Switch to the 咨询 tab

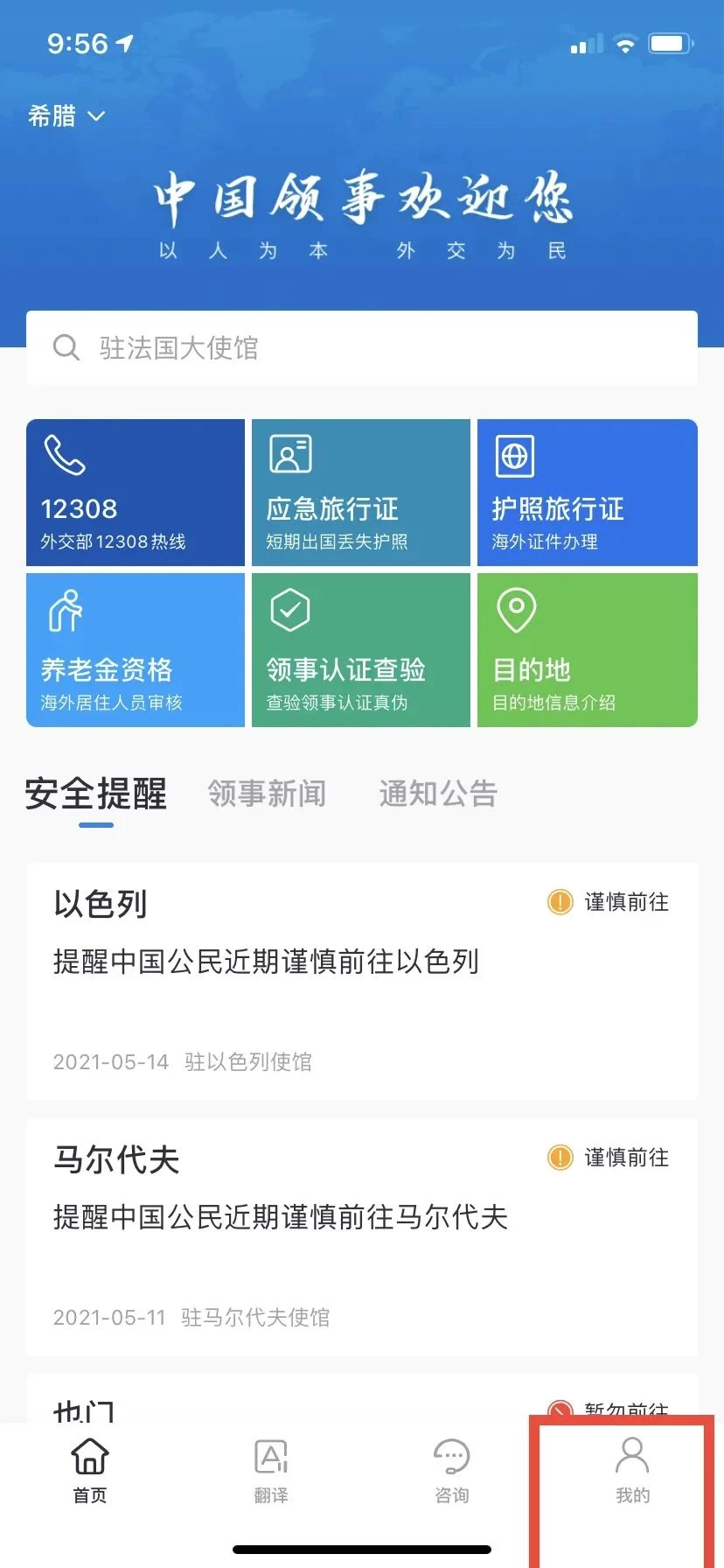coord(452,1471)
